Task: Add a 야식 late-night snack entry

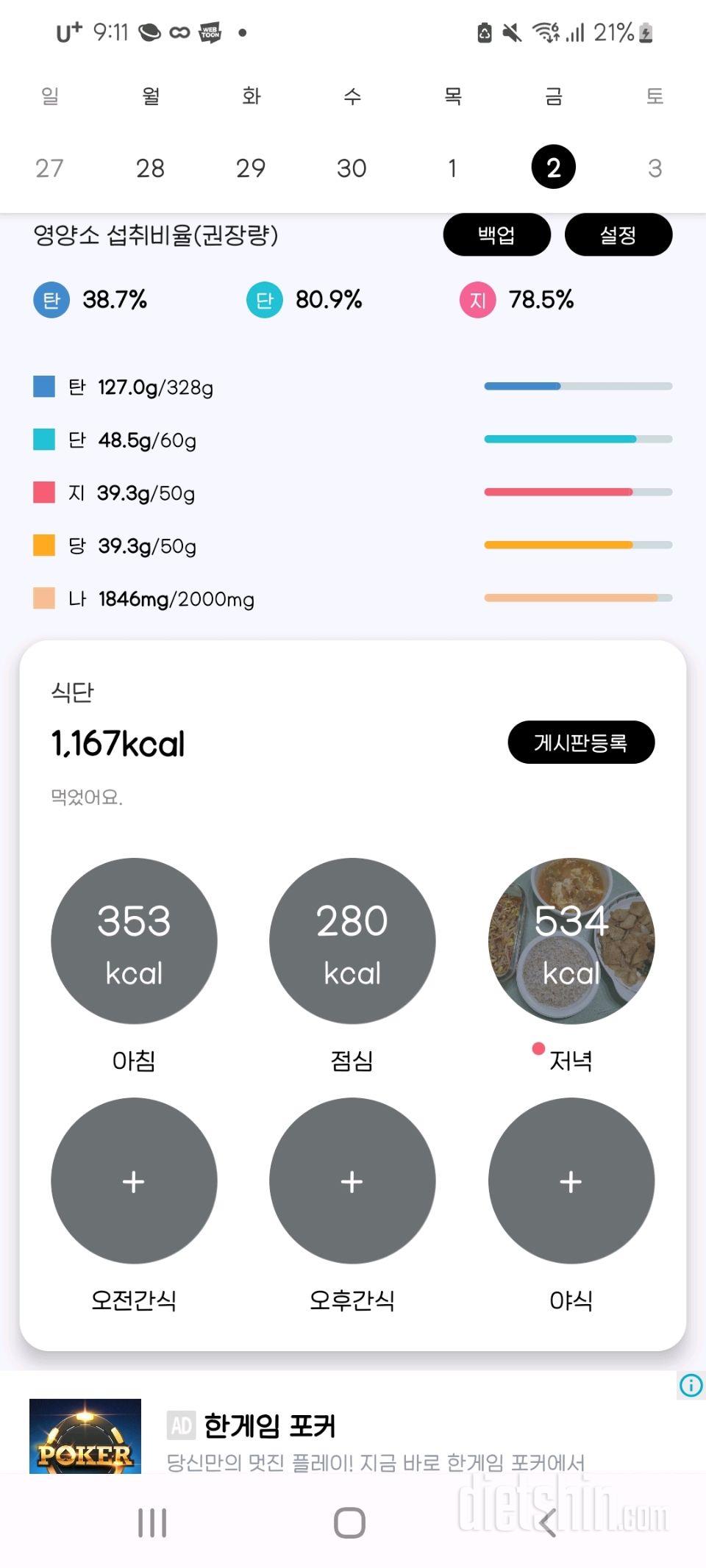Action: 571,1181
